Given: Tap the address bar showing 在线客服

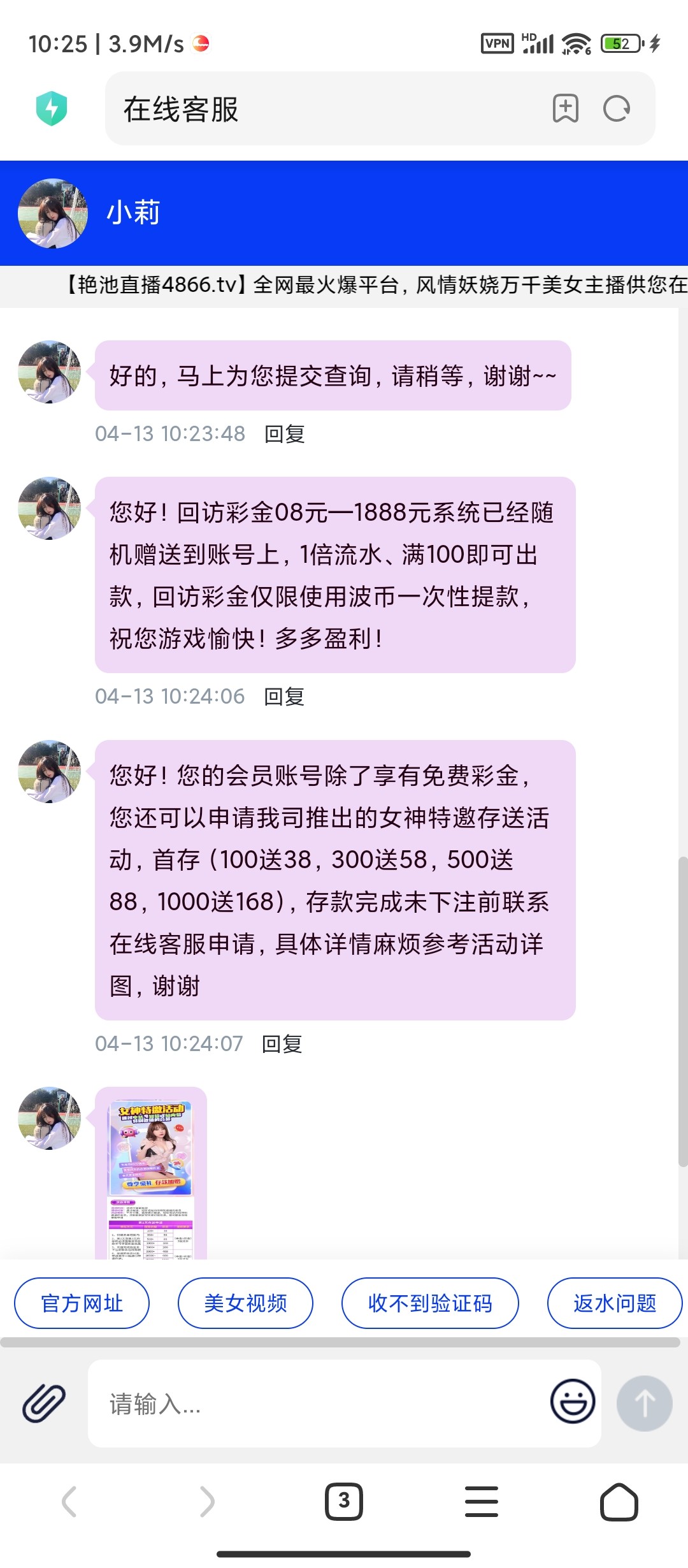Looking at the screenshot, I should tap(319, 109).
